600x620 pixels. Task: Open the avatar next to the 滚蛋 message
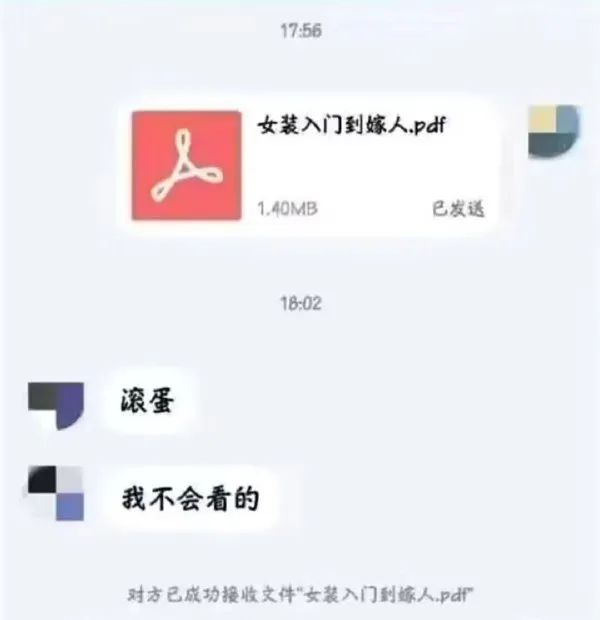[x=56, y=405]
